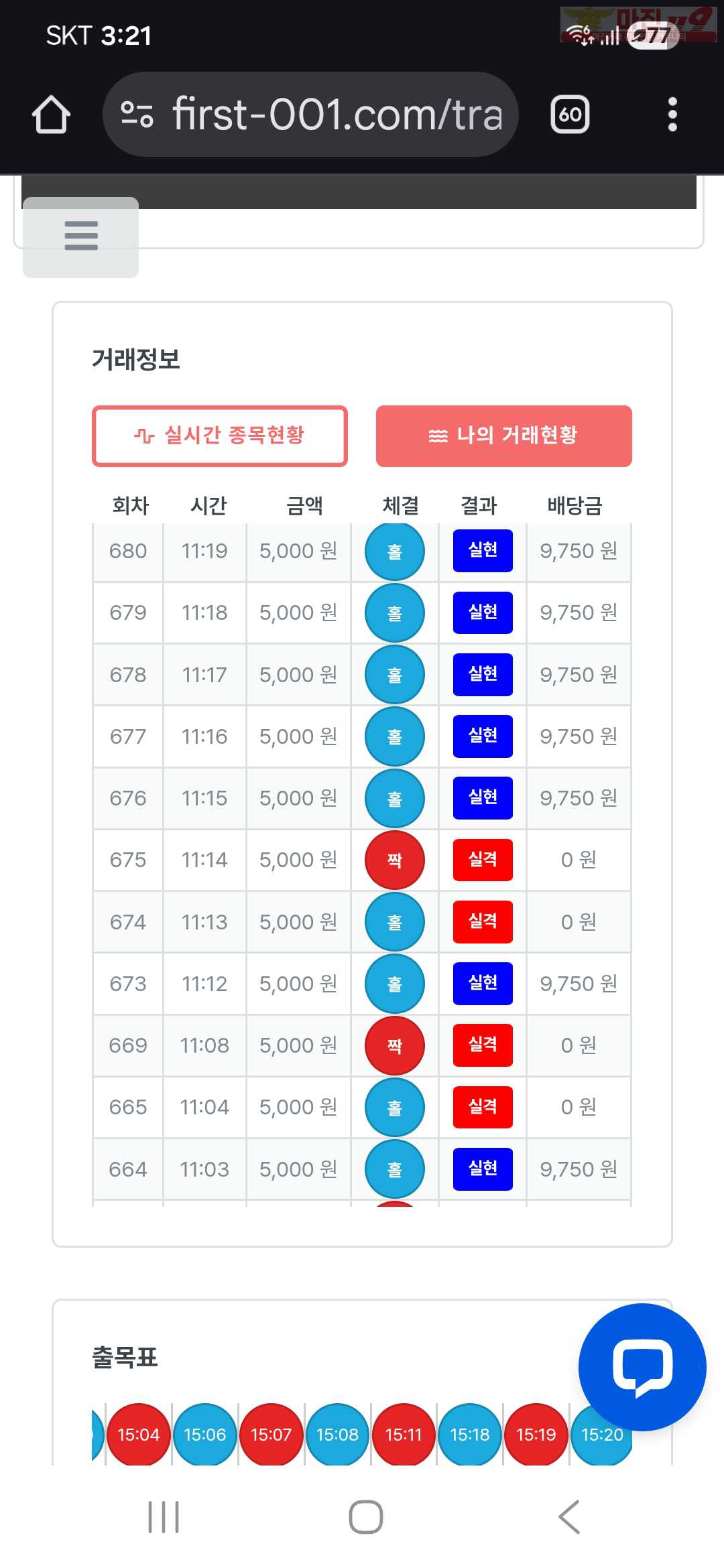
Task: Switch to 실시간 종목현황 tab
Action: pyautogui.click(x=220, y=436)
